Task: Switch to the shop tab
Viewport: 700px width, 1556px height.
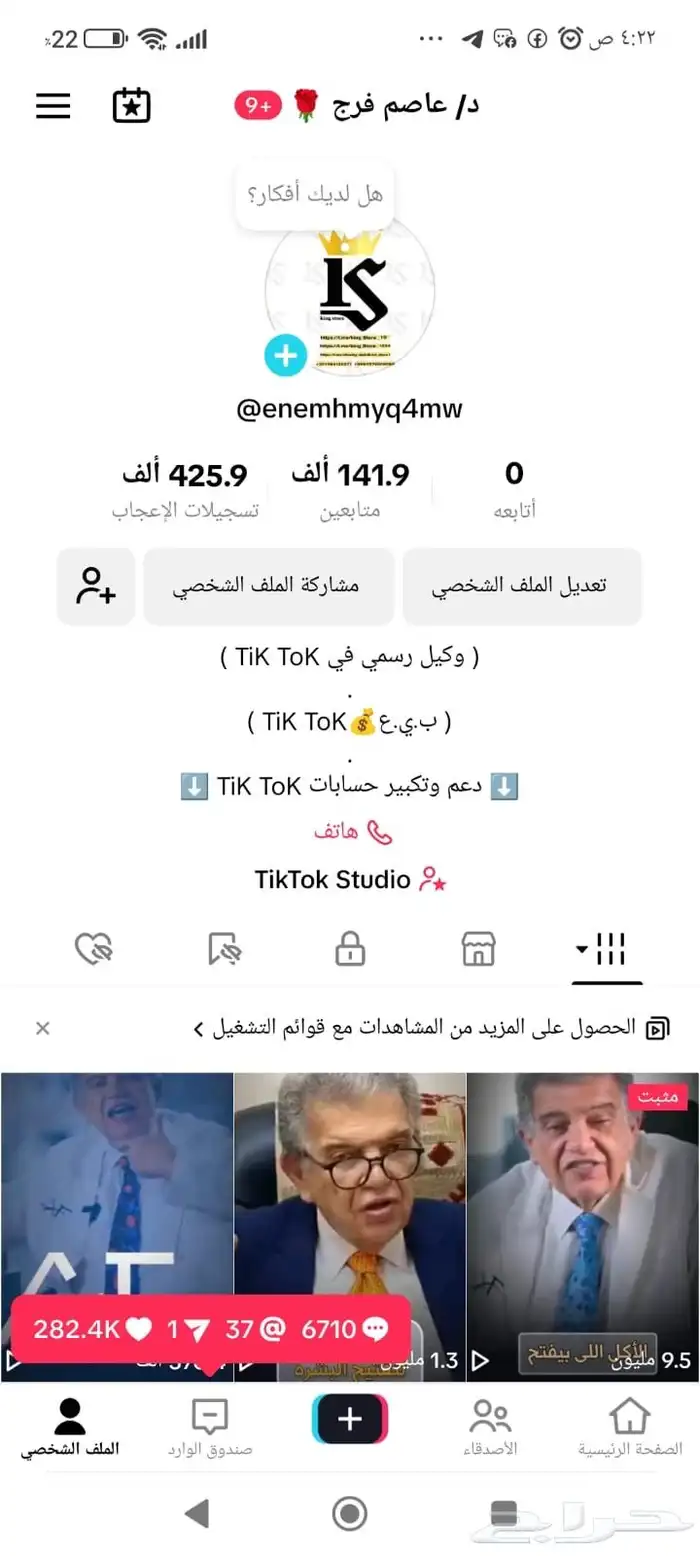Action: pyautogui.click(x=478, y=949)
